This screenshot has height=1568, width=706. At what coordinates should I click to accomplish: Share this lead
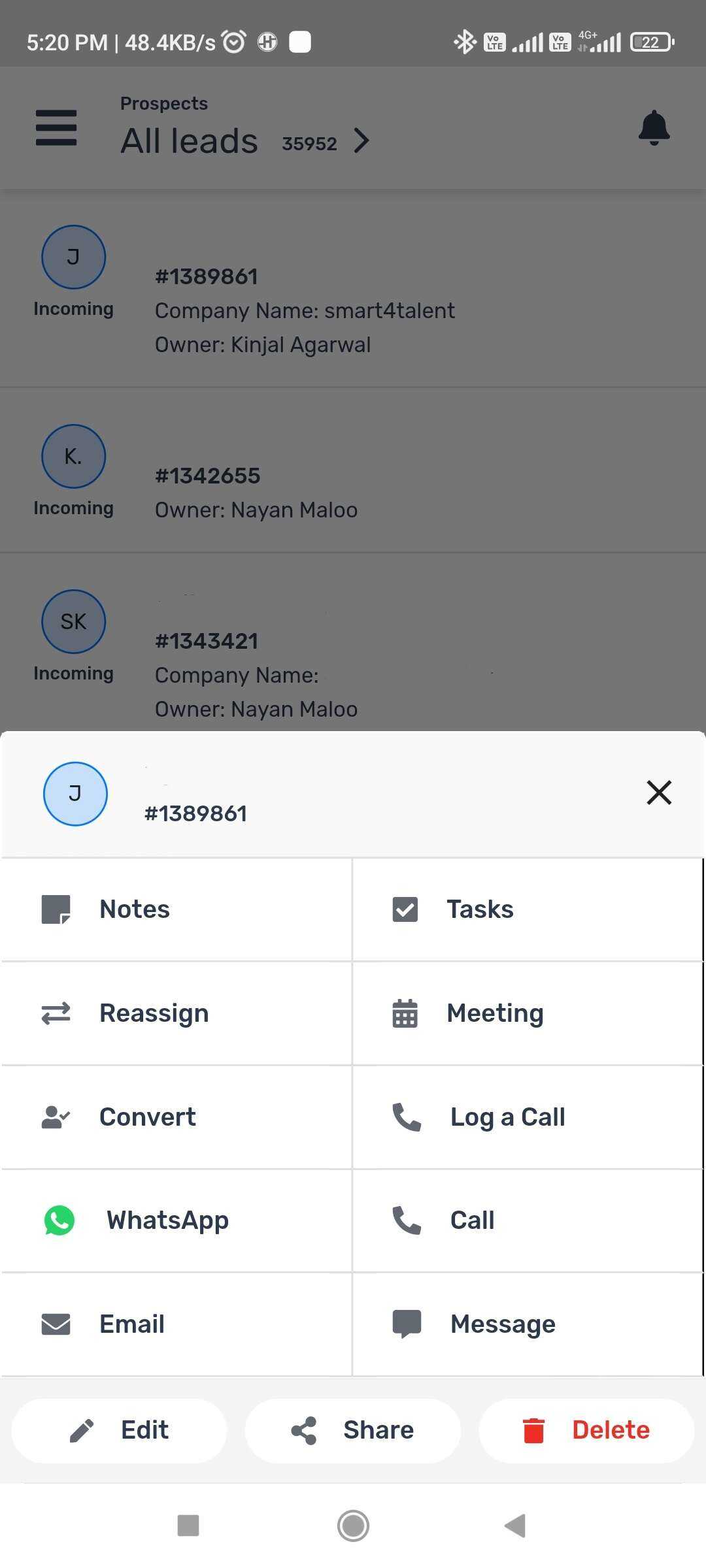[353, 1430]
